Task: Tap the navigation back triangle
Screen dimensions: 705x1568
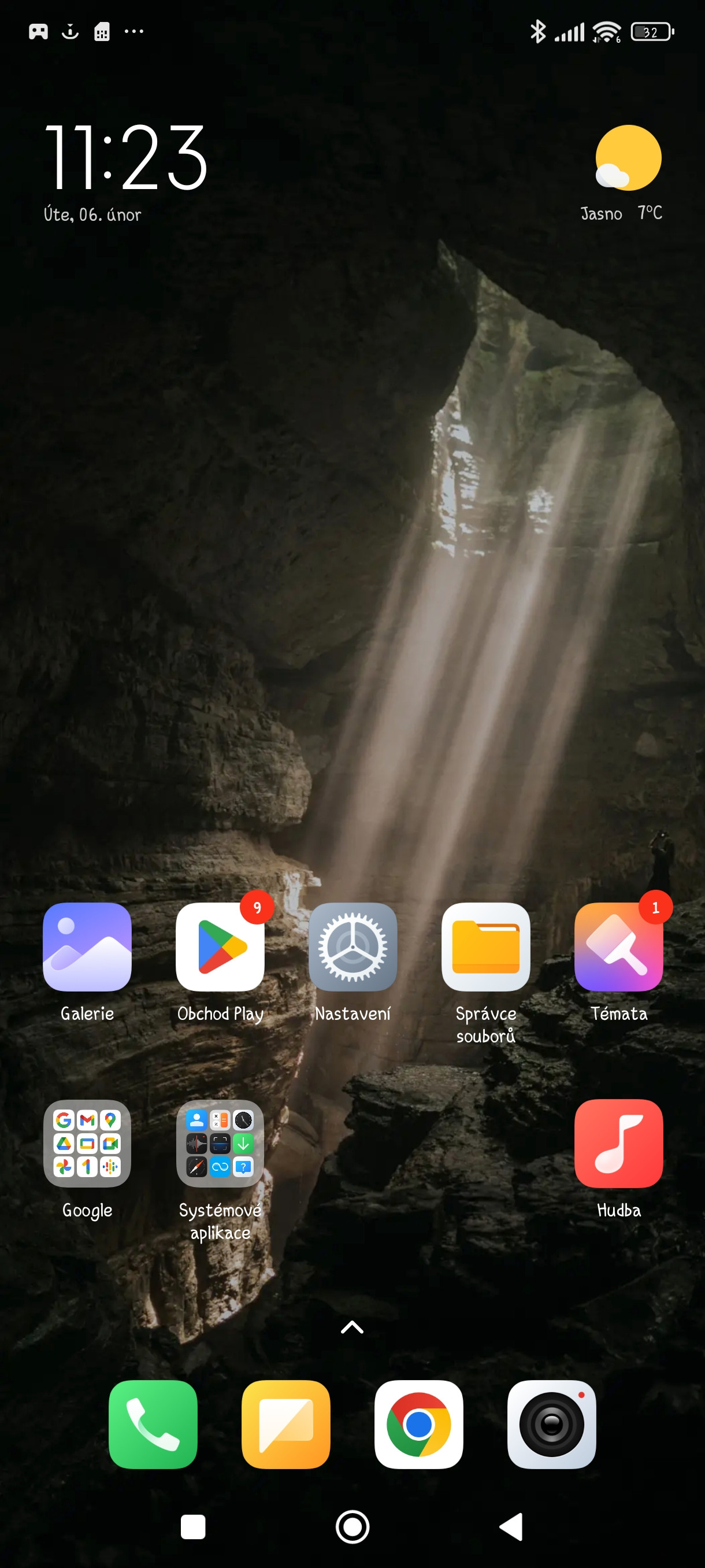Action: coord(511,1526)
